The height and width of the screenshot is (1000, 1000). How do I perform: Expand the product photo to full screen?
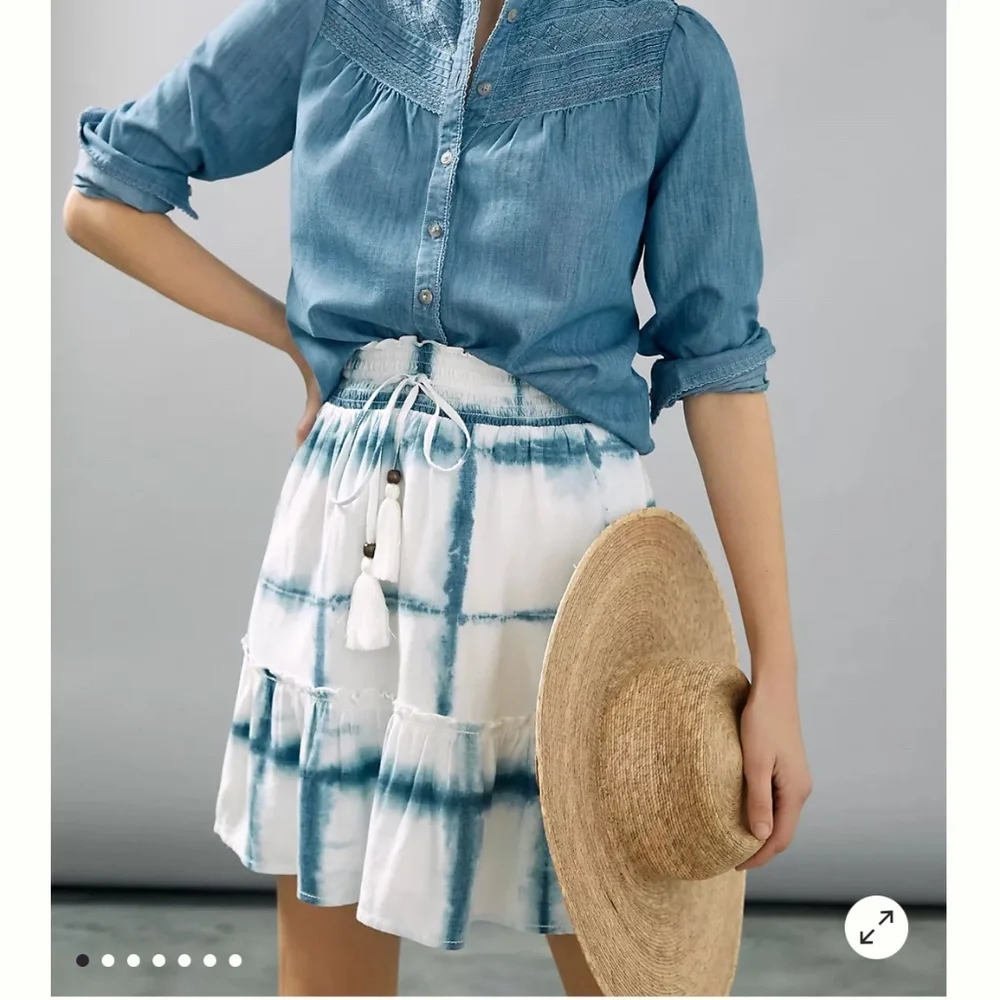pyautogui.click(x=876, y=927)
